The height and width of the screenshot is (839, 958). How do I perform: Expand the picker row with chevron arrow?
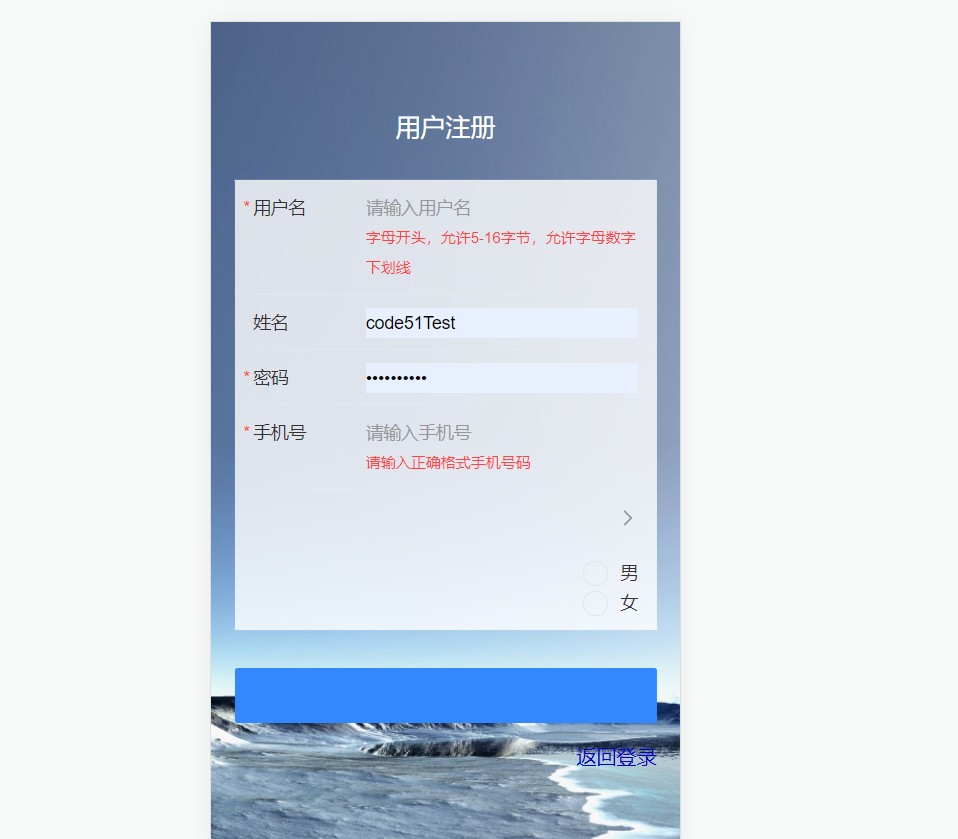tap(627, 518)
